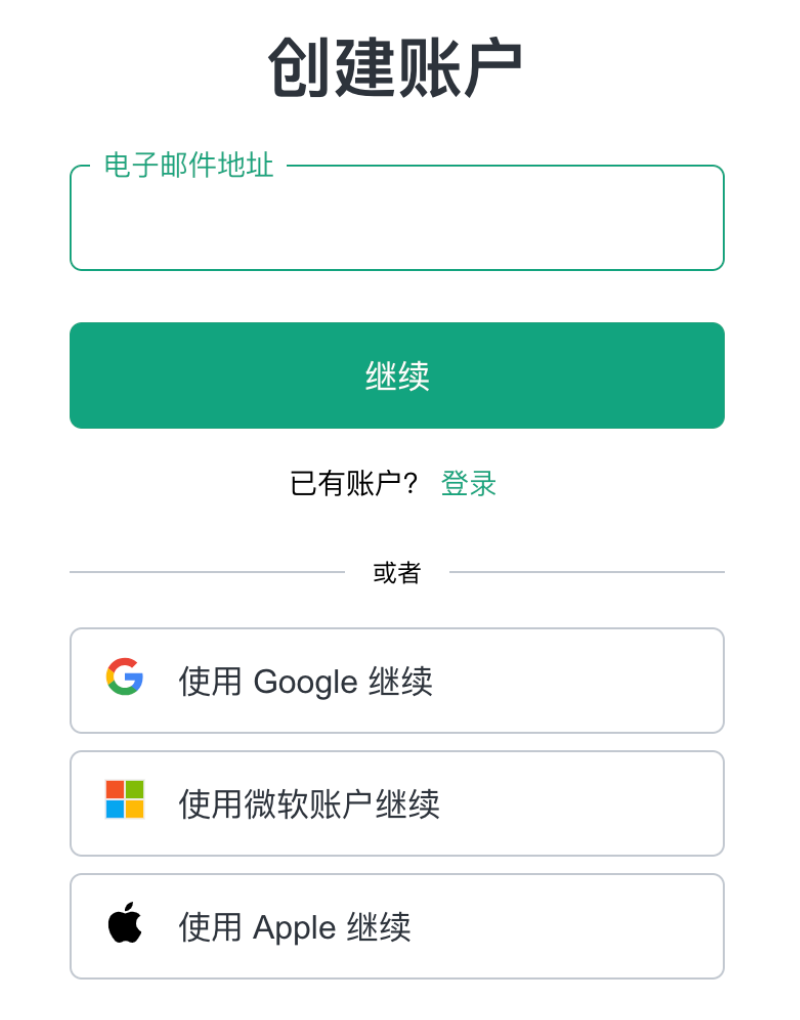Select the Apple sign-up row
The image size is (800, 1020).
point(397,925)
